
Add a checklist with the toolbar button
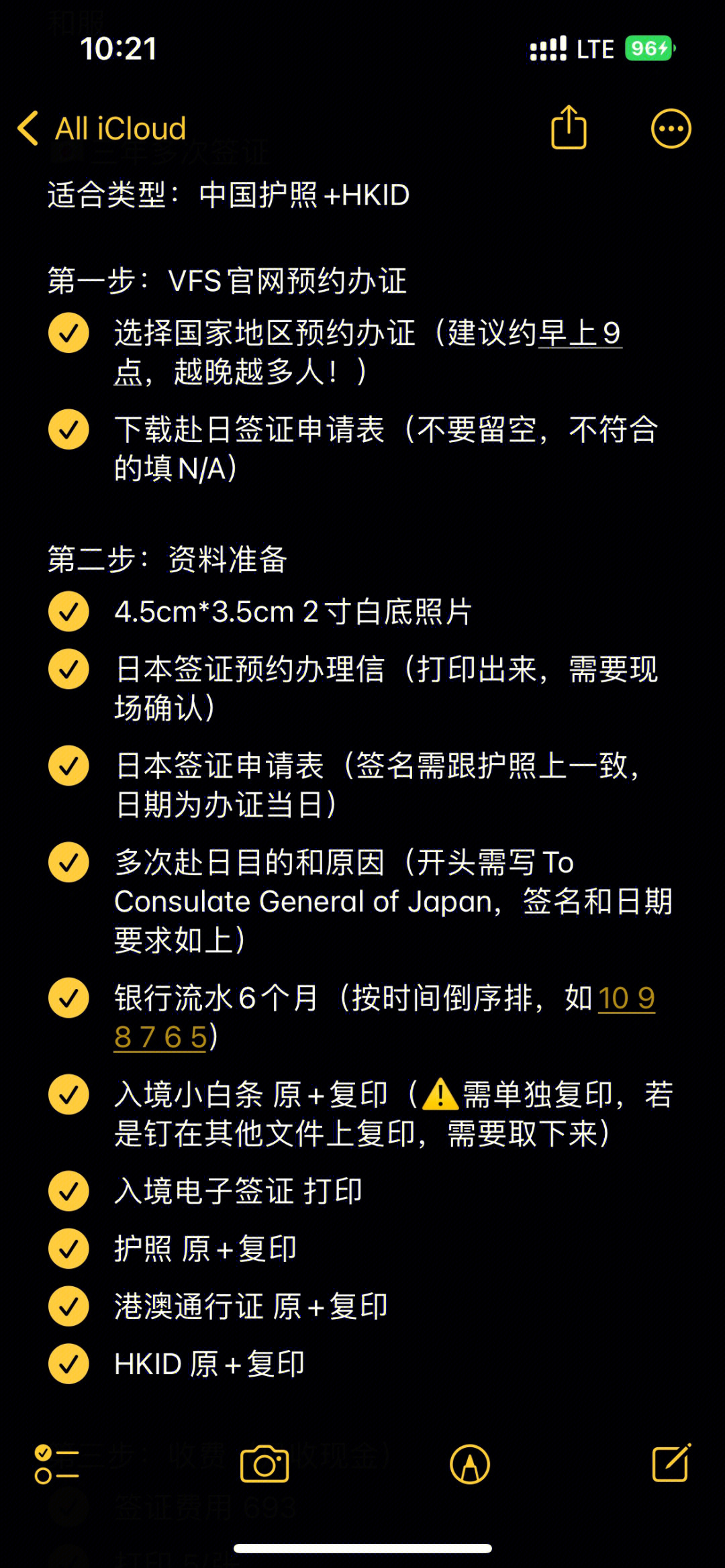pos(56,1464)
